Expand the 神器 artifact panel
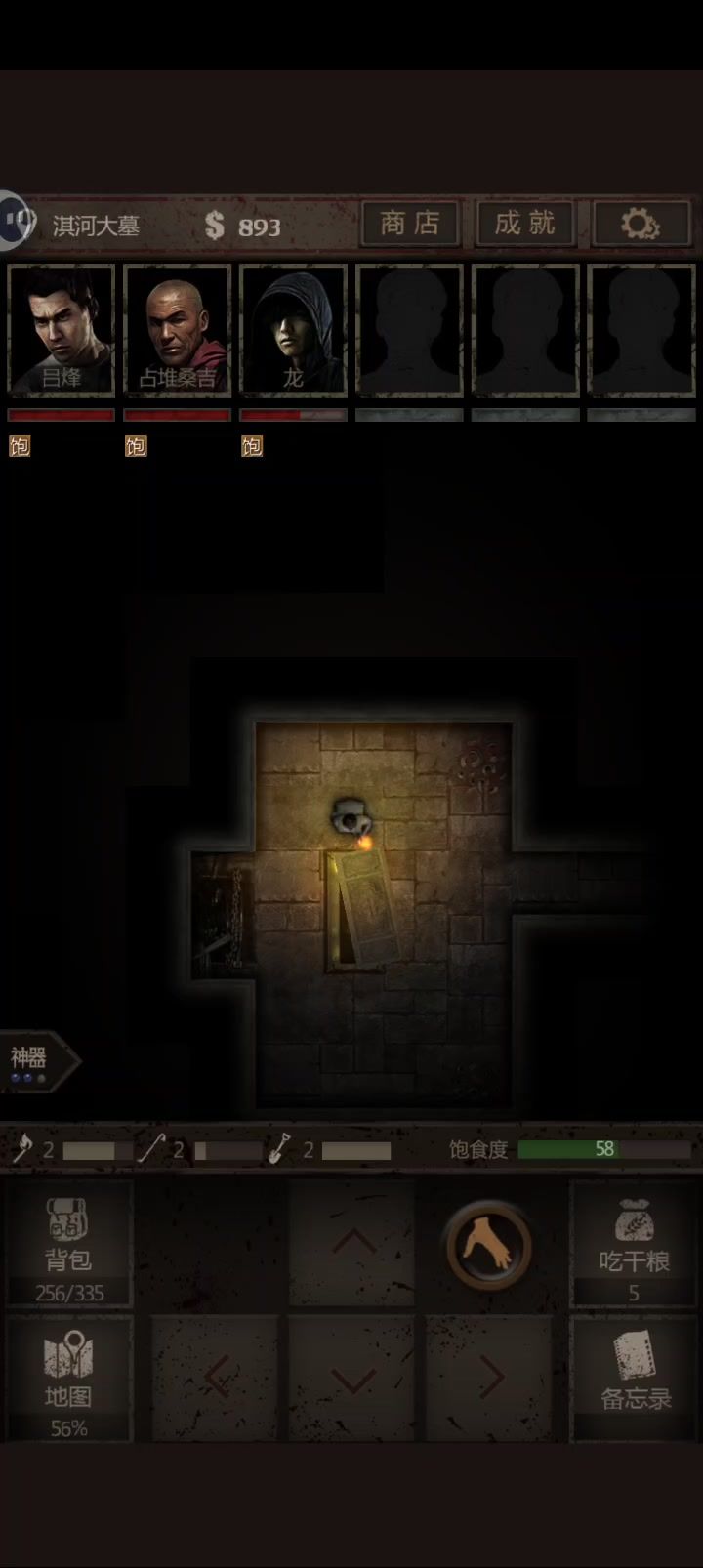 [35, 1061]
